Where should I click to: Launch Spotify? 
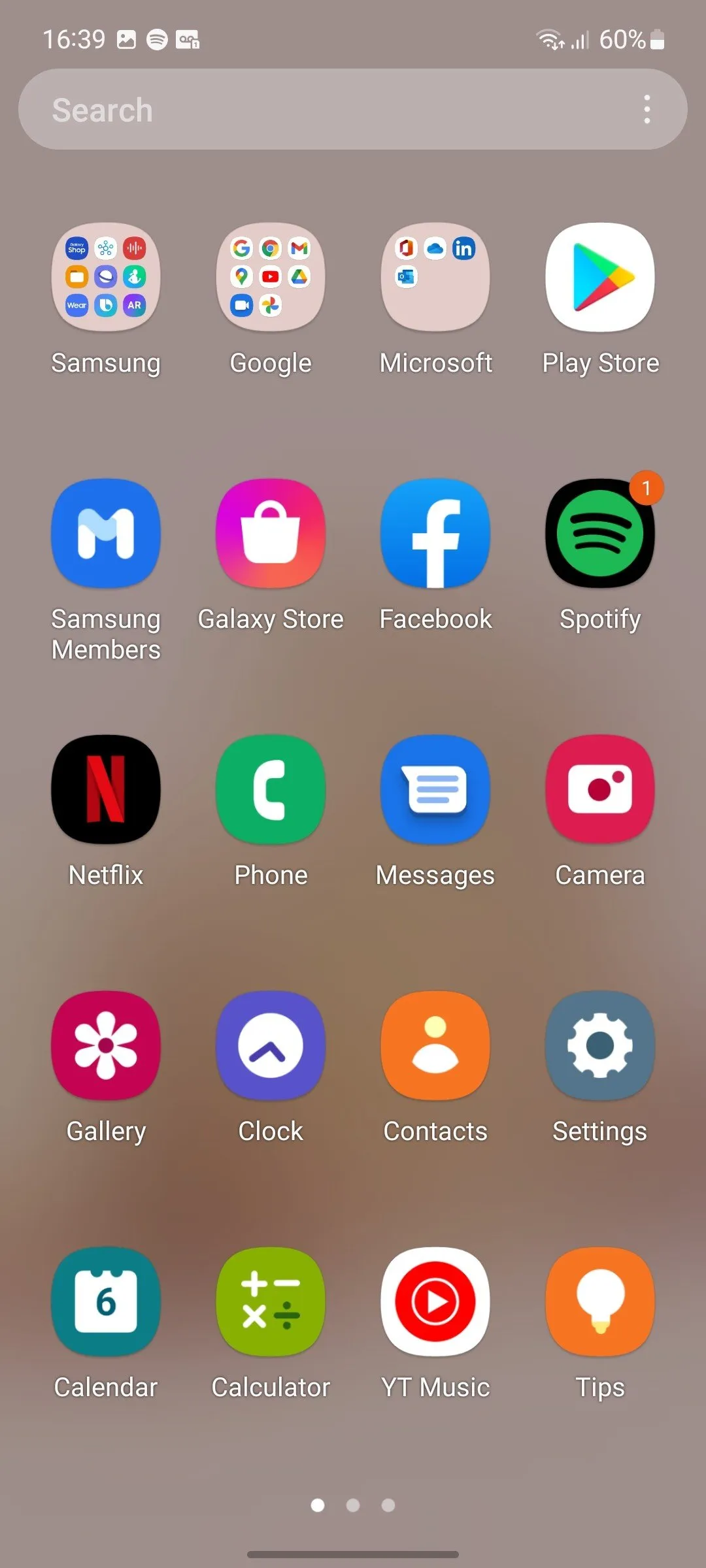(x=600, y=534)
